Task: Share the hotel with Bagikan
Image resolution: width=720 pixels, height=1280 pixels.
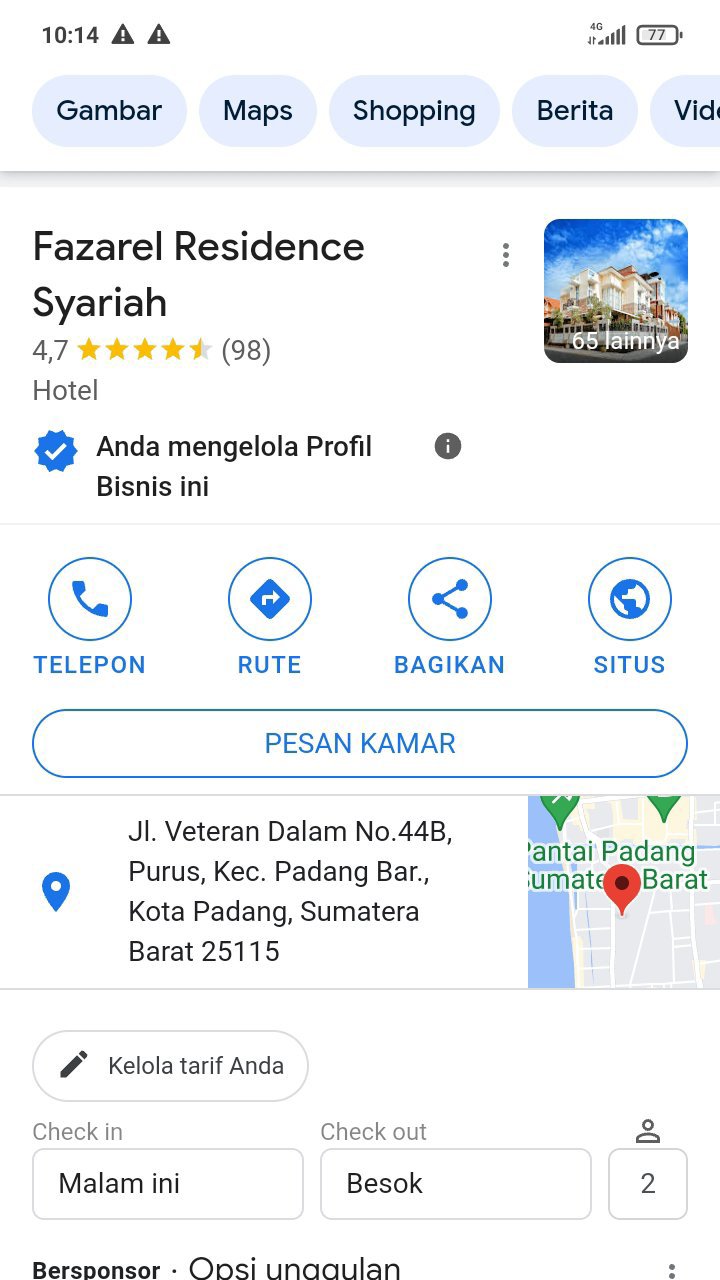Action: pyautogui.click(x=450, y=617)
